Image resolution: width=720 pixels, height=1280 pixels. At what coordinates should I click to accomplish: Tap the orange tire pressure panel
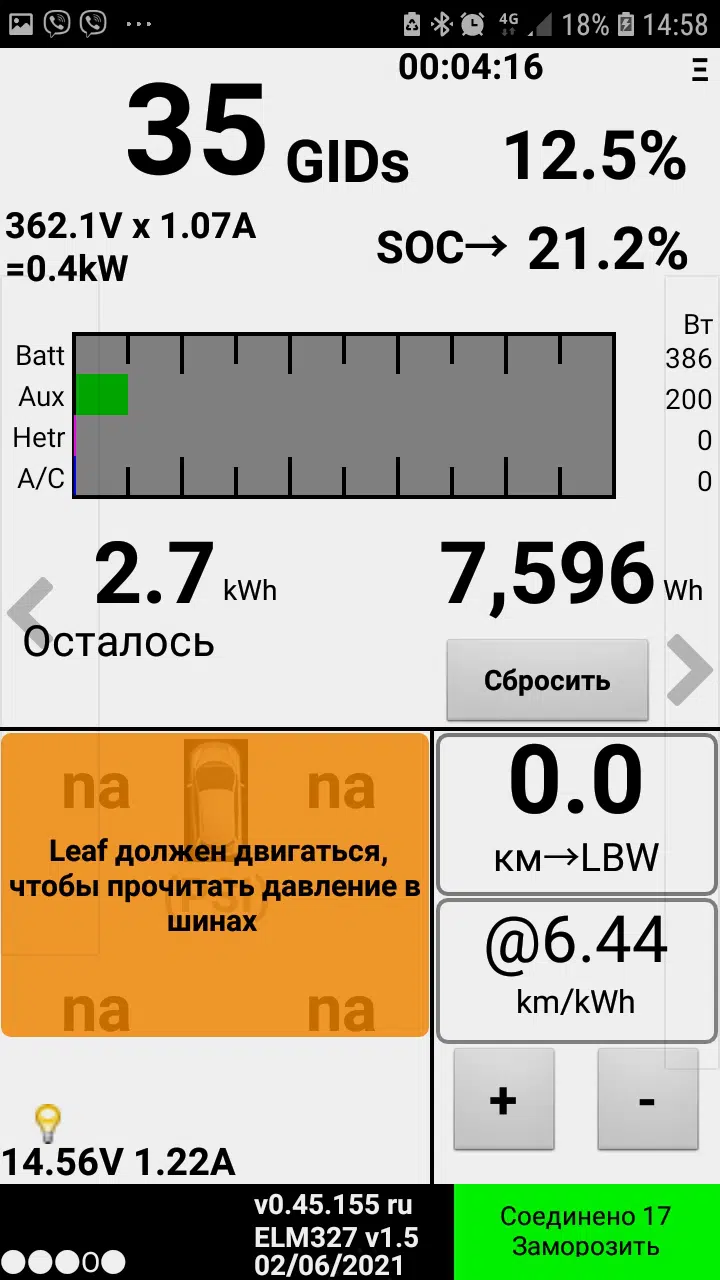click(215, 885)
